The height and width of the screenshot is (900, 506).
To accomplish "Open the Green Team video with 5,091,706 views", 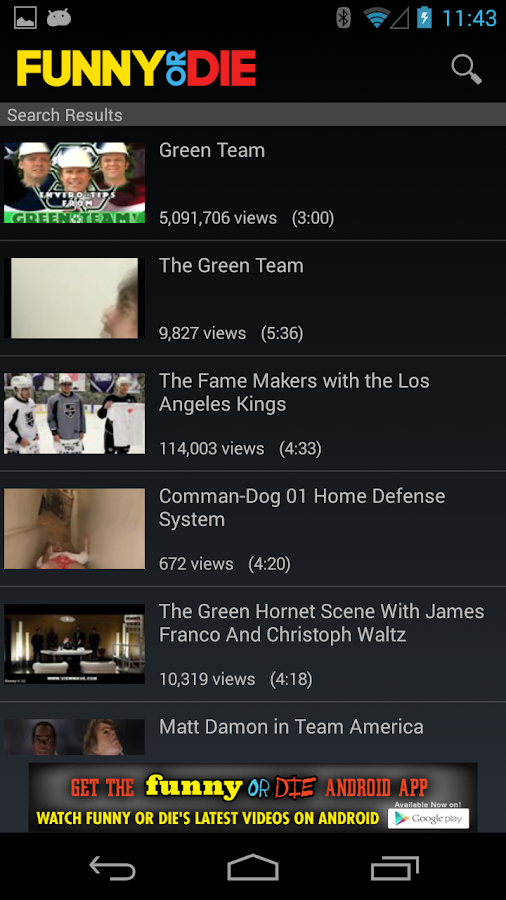I will [x=253, y=183].
